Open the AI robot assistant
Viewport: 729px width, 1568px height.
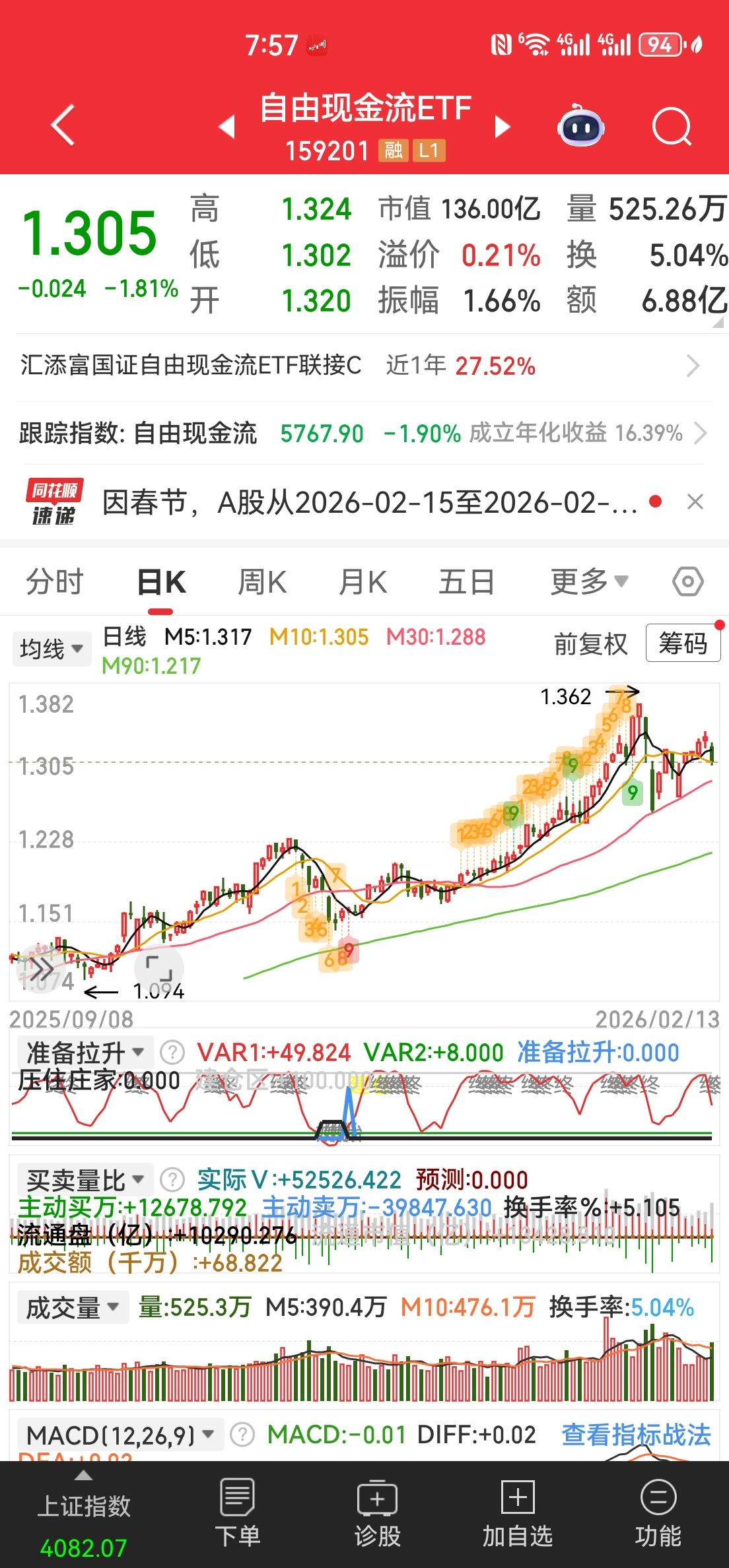pos(580,126)
